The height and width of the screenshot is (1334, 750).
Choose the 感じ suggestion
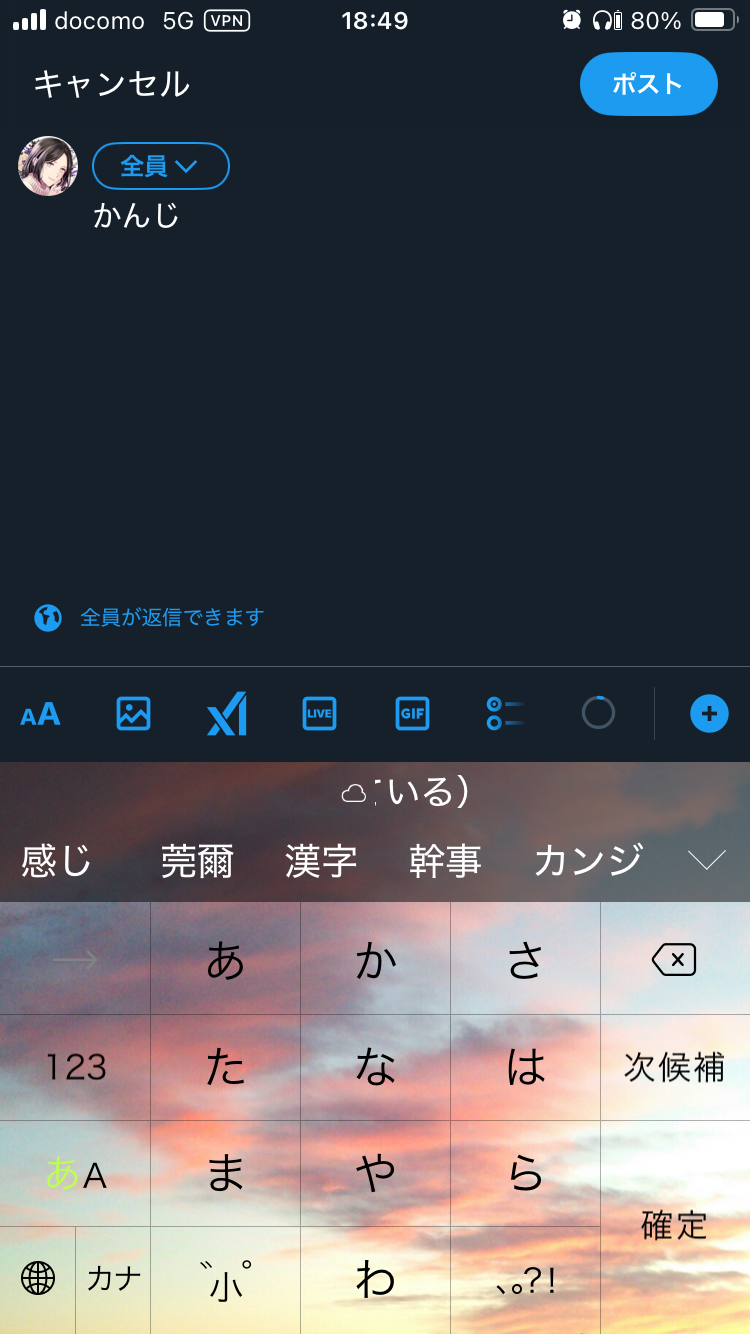[56, 861]
